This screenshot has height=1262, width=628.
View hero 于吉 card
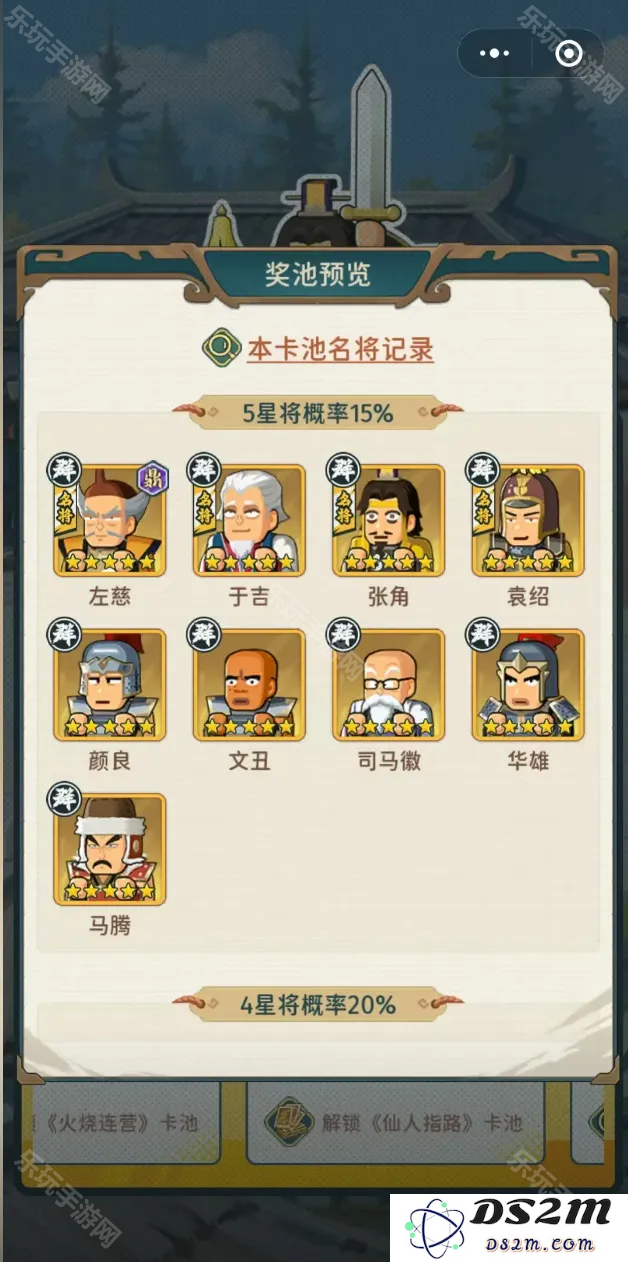coord(249,521)
